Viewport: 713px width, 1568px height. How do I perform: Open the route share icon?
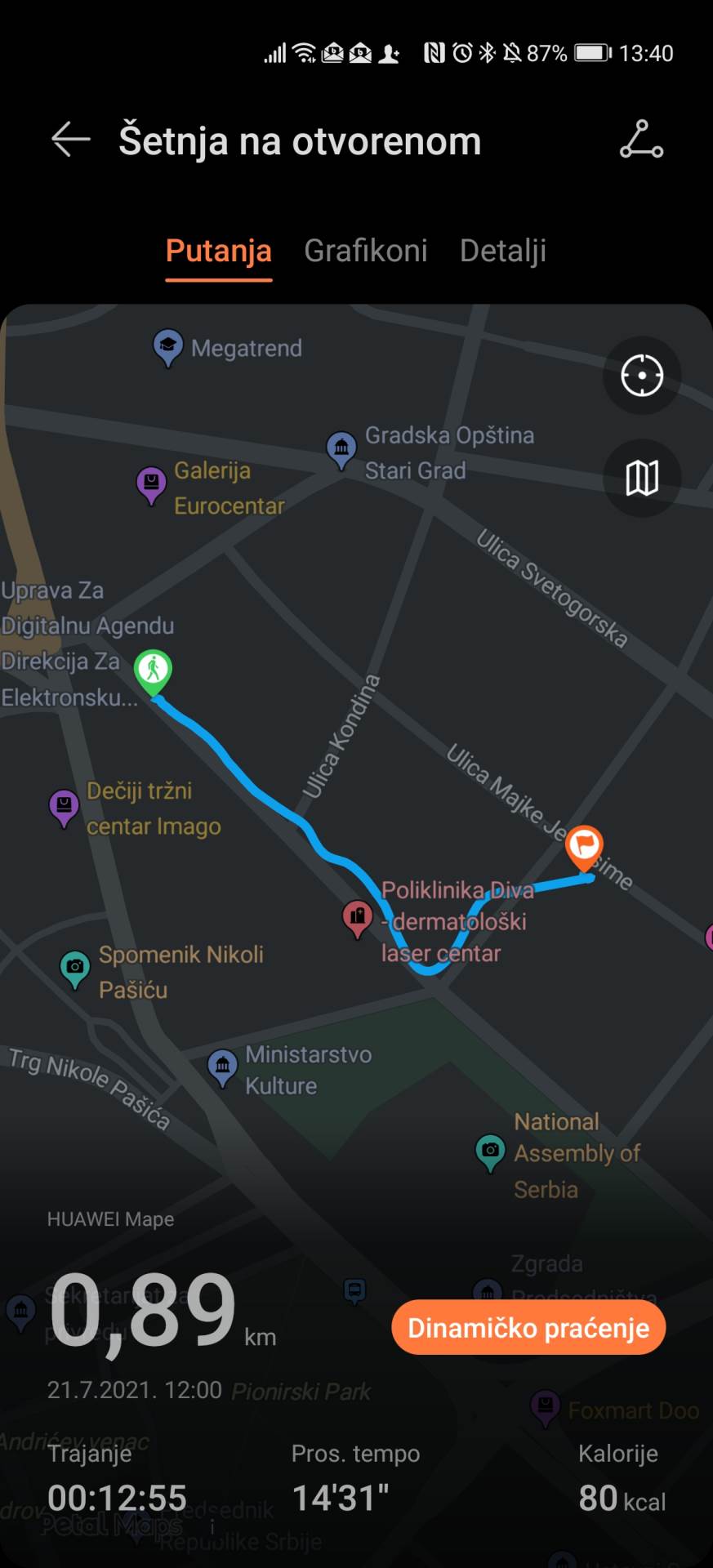point(641,140)
